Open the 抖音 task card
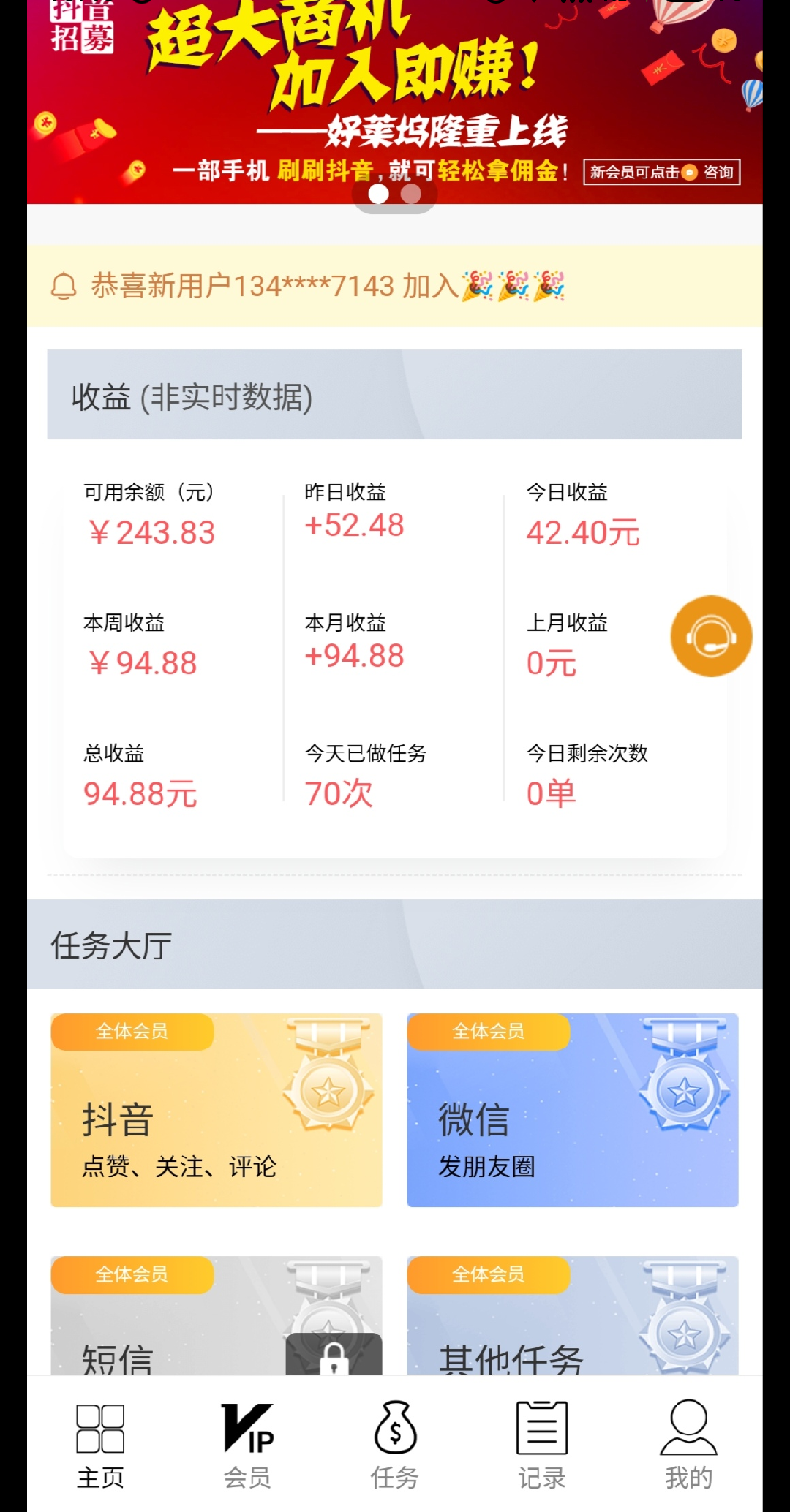The image size is (790, 1512). point(217,1110)
